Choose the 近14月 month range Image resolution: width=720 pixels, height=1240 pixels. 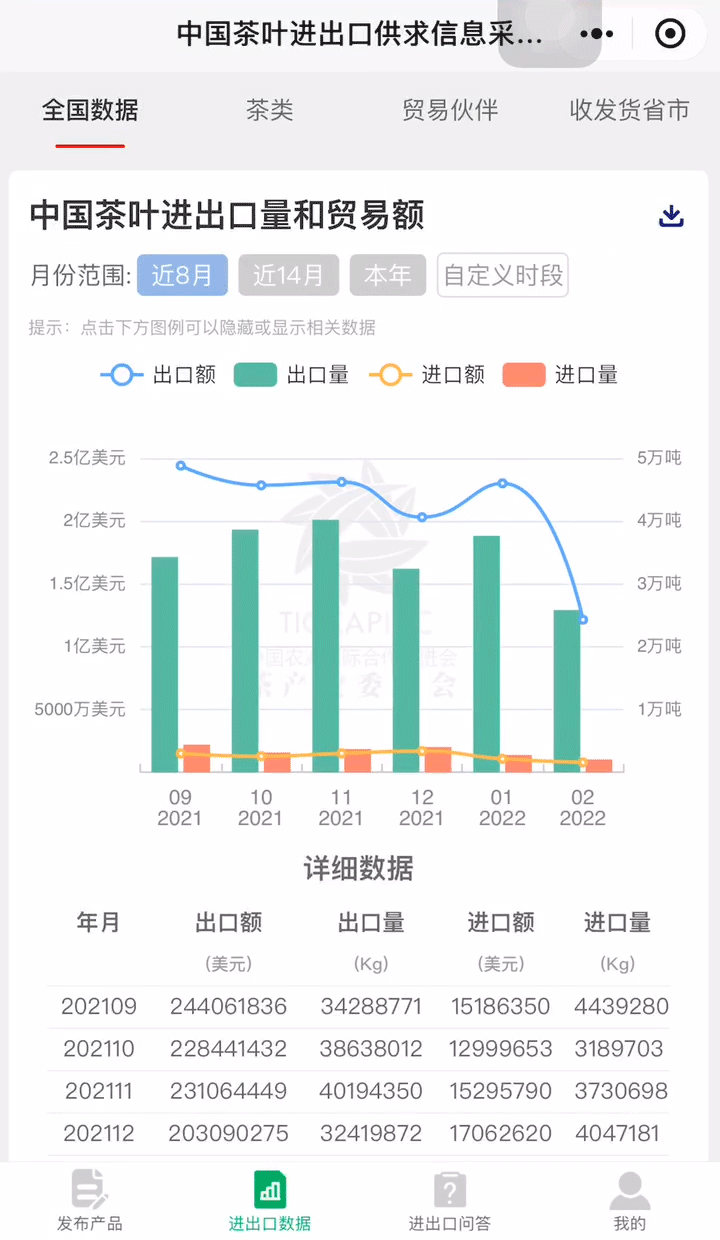[288, 275]
